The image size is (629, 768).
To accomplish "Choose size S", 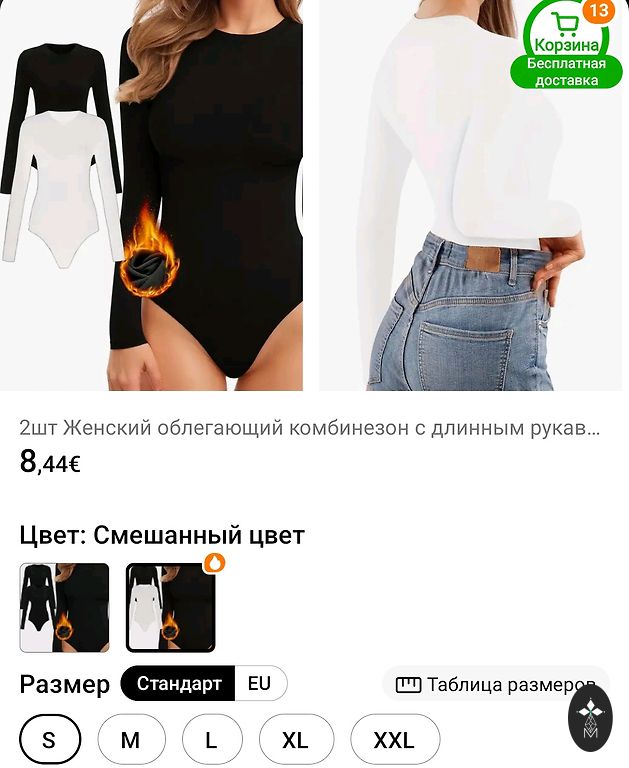I will 49,740.
